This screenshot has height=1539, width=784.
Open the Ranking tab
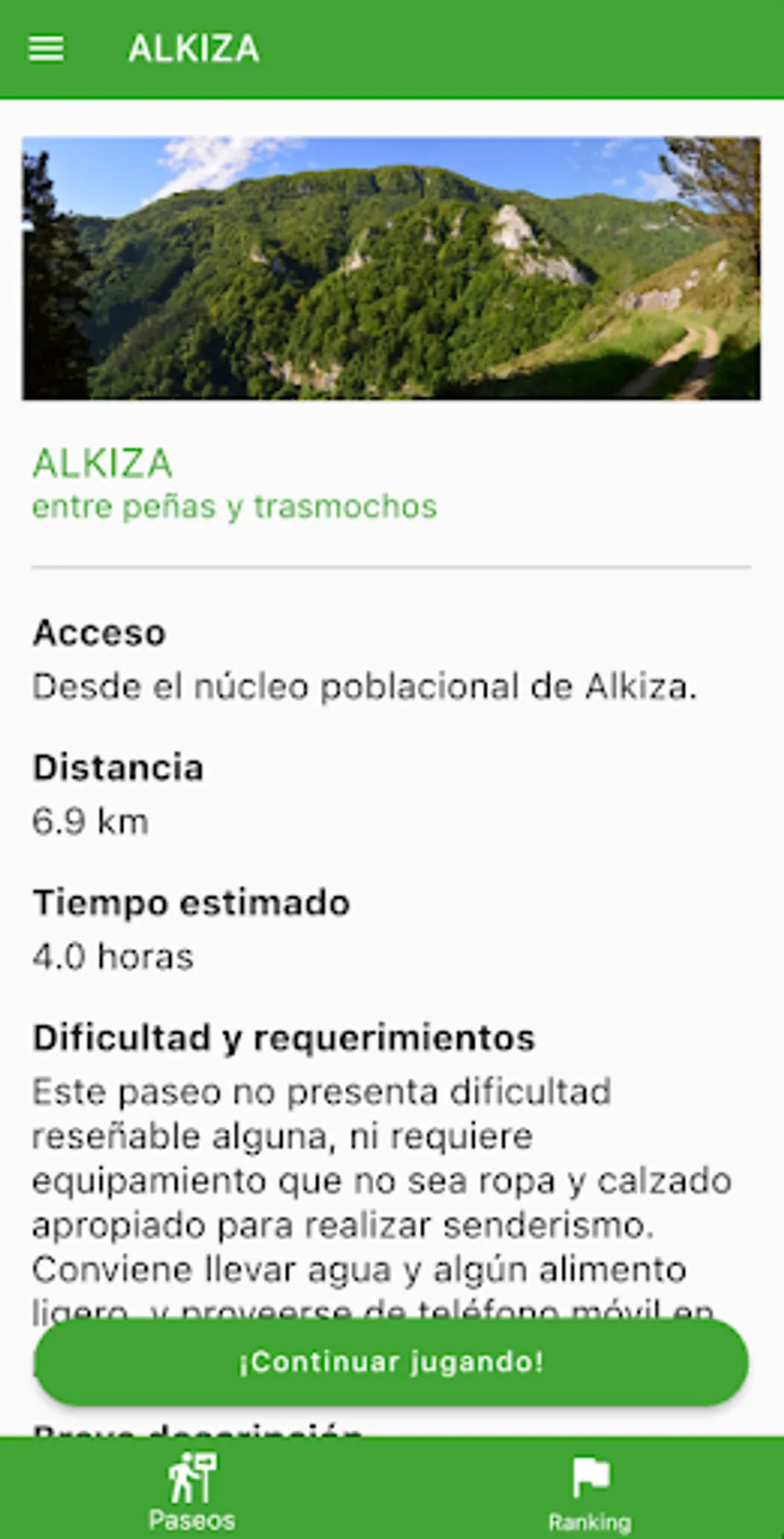pyautogui.click(x=590, y=1490)
